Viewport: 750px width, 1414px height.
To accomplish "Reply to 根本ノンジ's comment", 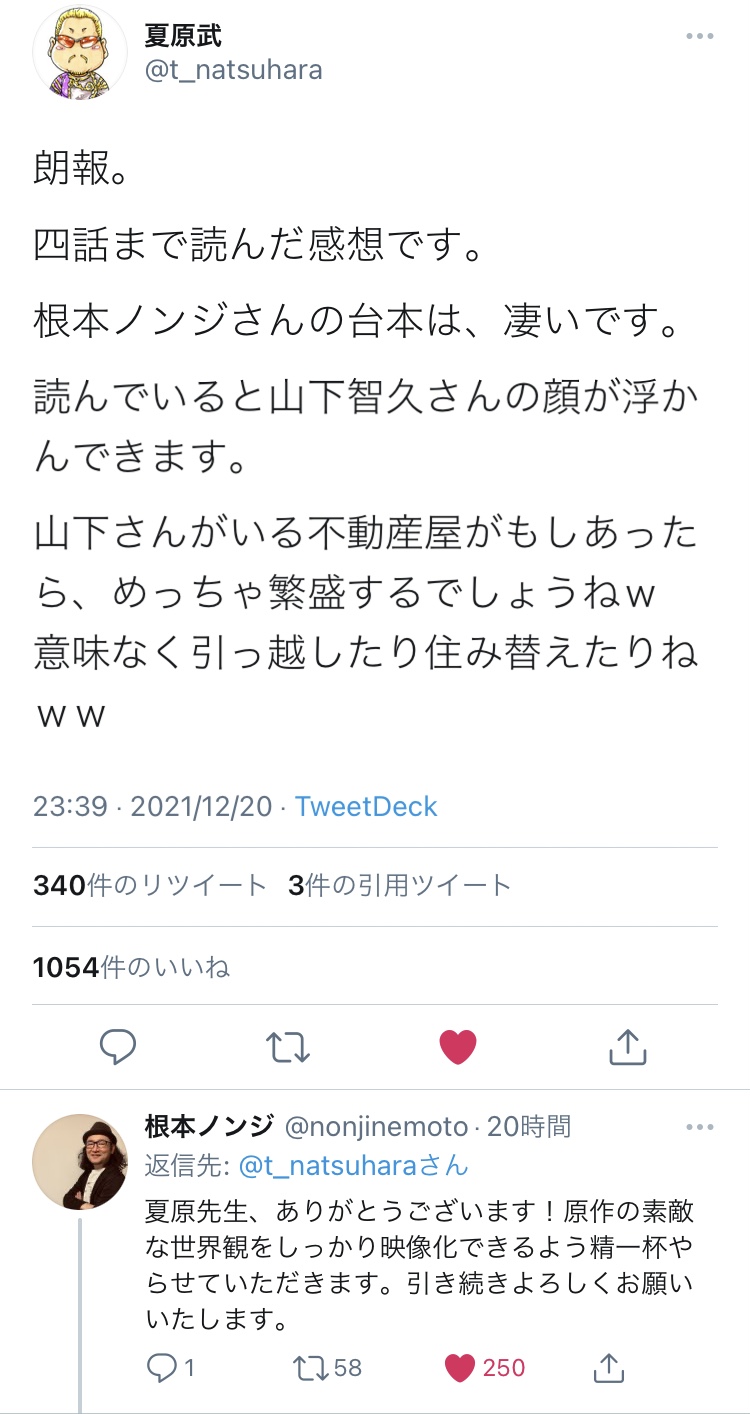I will pyautogui.click(x=170, y=1368).
